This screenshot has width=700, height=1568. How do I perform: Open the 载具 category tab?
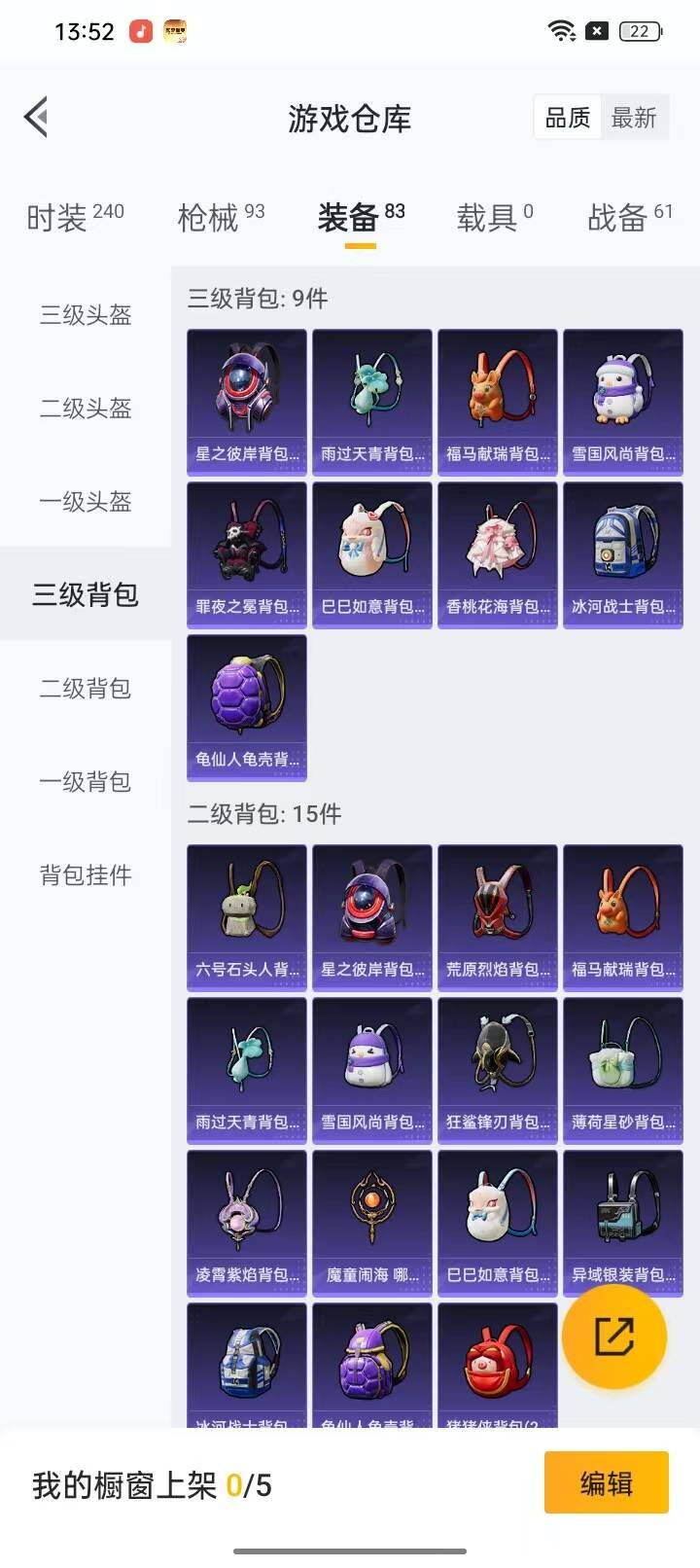(487, 216)
